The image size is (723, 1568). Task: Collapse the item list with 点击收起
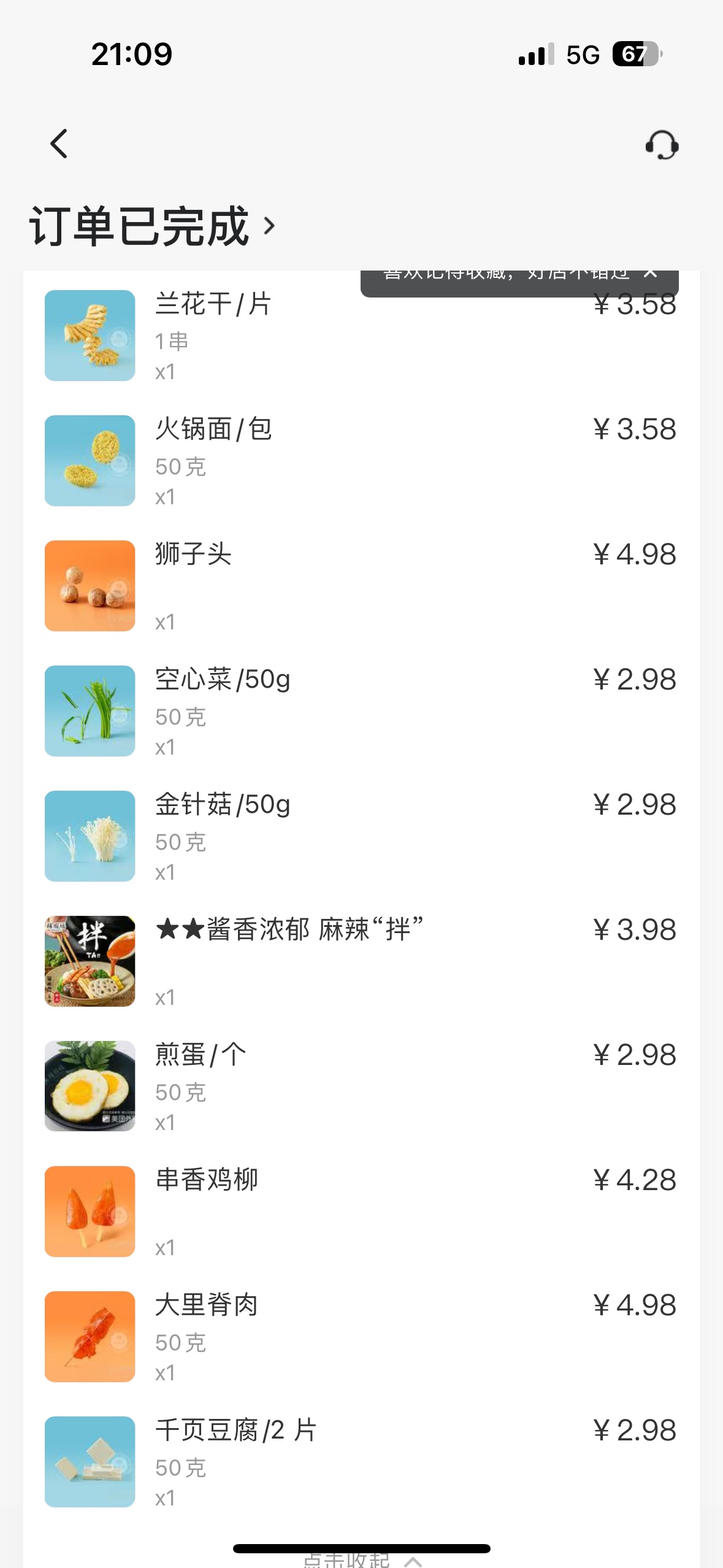pos(361,1559)
